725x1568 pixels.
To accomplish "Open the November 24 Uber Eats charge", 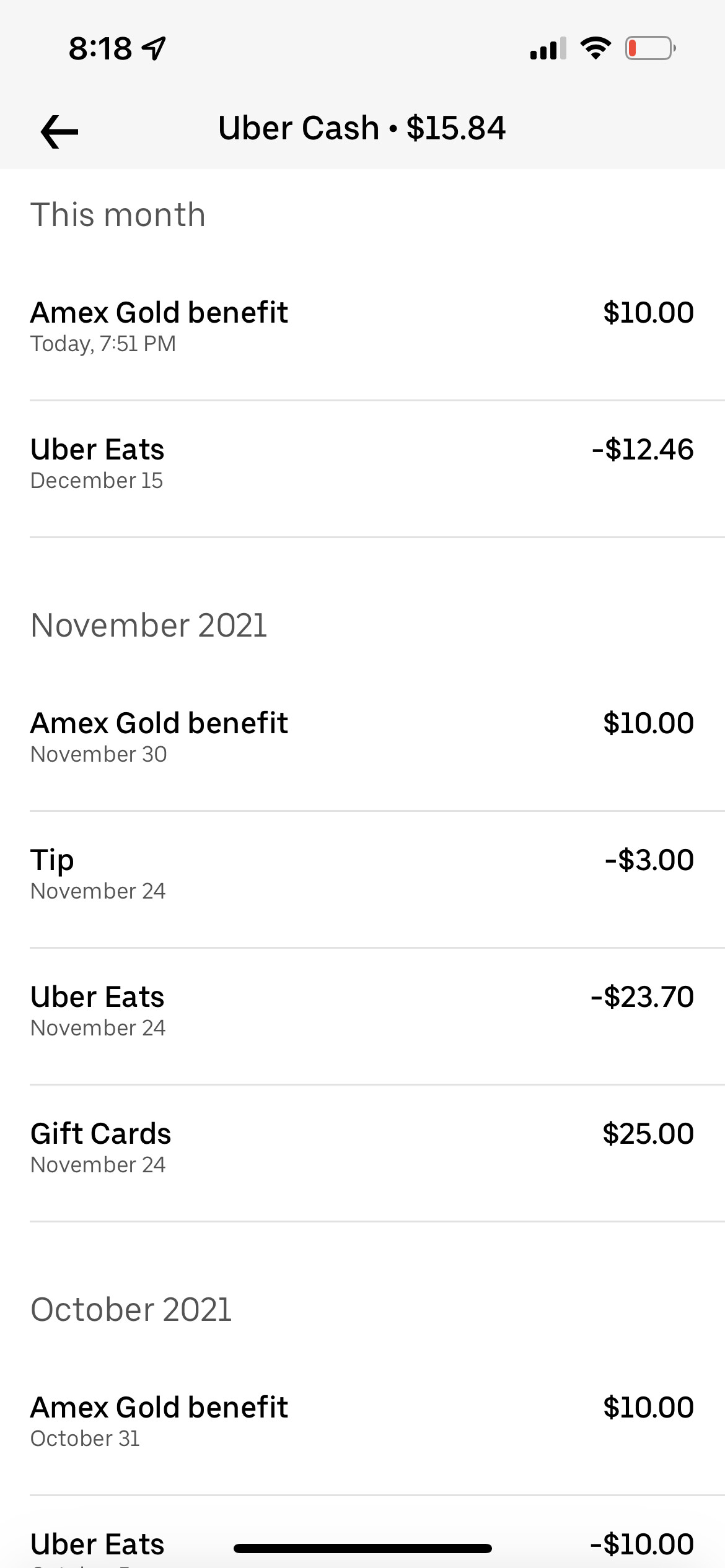I will (x=362, y=1011).
